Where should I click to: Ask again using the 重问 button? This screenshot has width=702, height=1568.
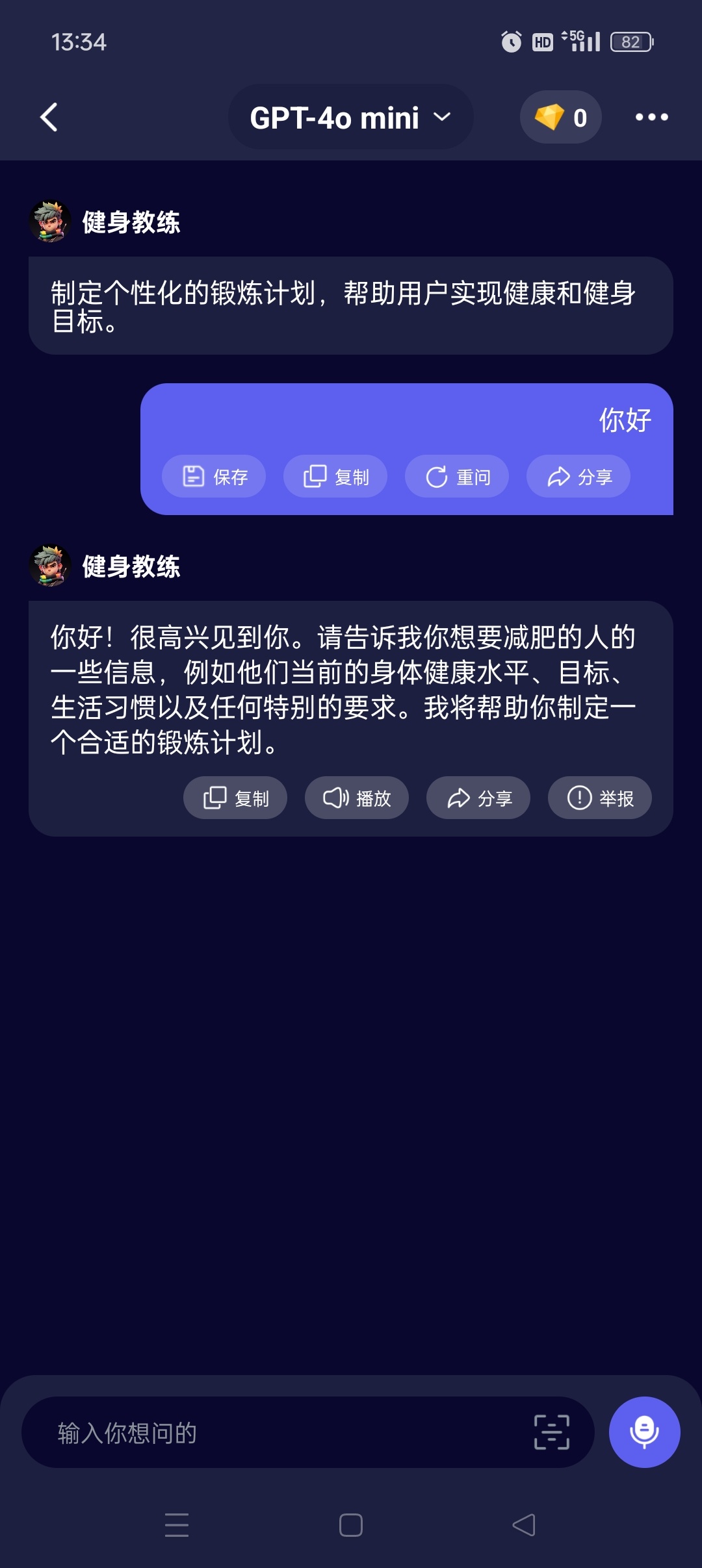(x=457, y=477)
